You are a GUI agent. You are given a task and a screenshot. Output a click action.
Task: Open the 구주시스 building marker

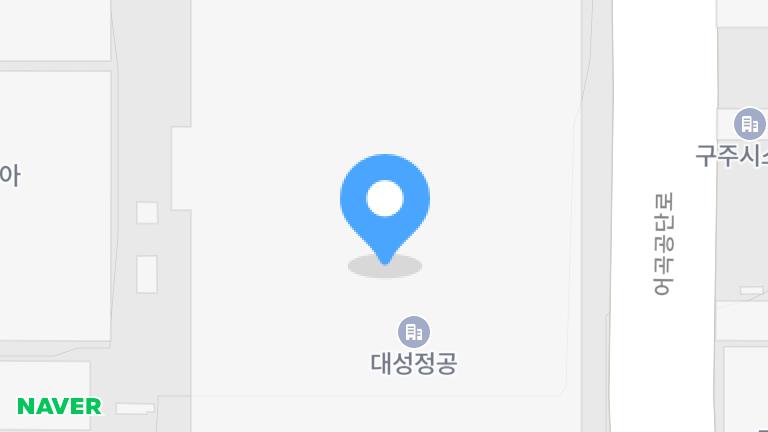749,125
